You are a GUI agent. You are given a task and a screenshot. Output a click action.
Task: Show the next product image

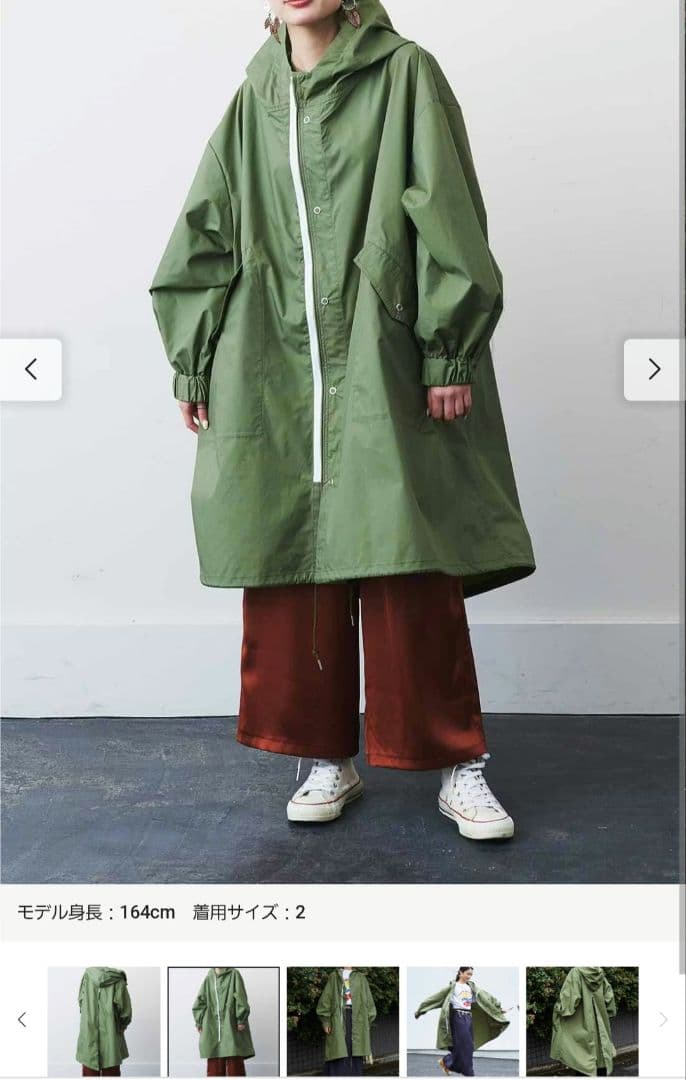tap(654, 370)
